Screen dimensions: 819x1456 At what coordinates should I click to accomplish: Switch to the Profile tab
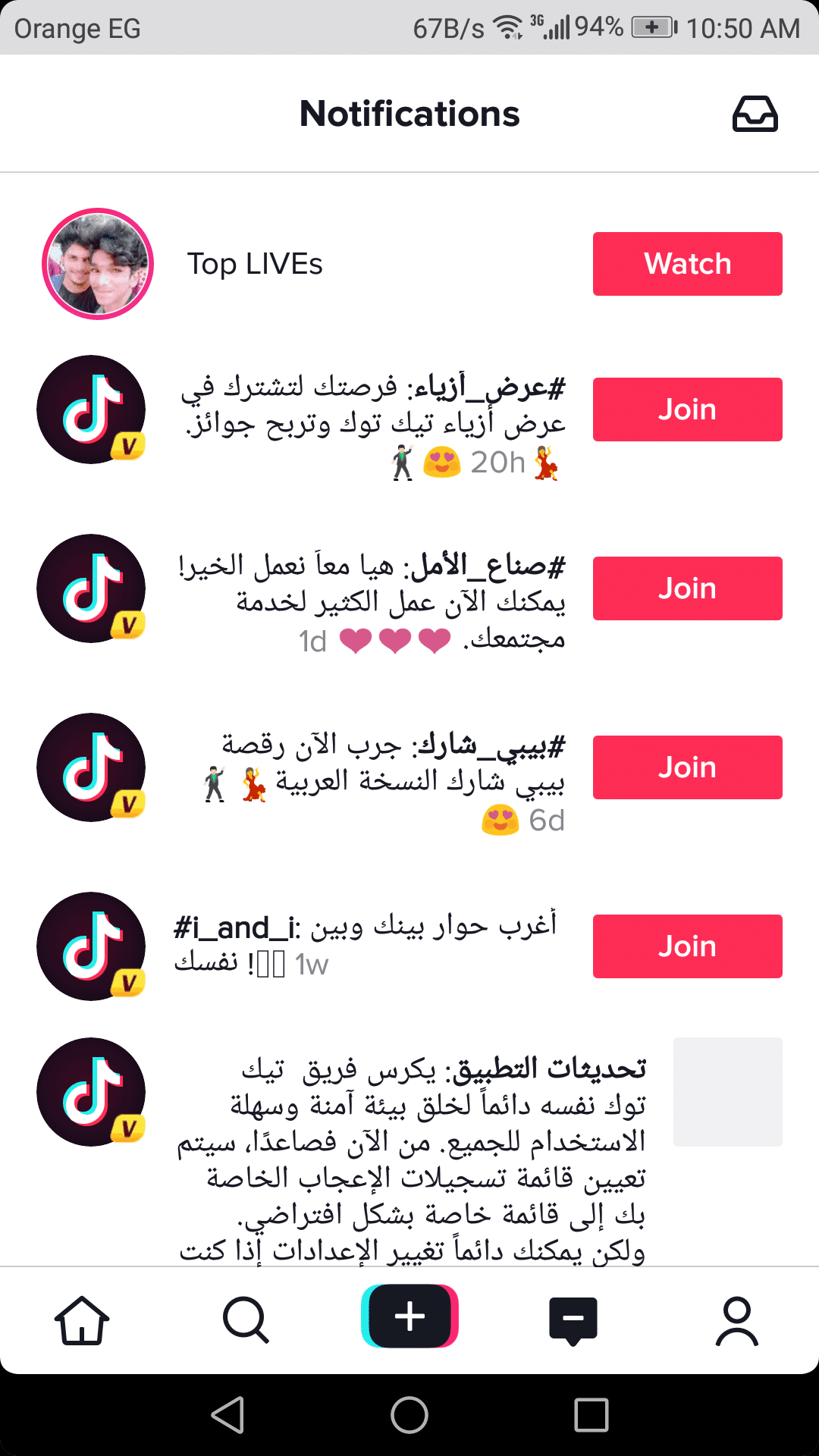click(736, 1319)
